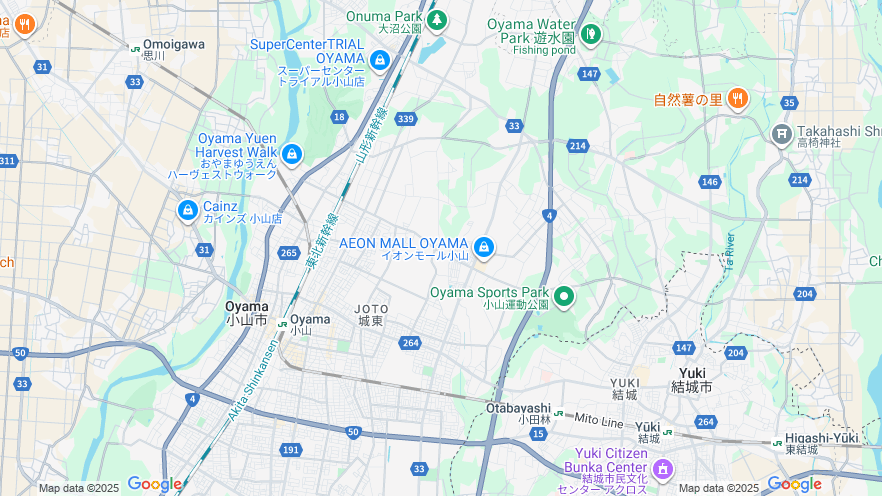Open the 自然薯の里 restaurant pin
This screenshot has height=496, width=882.
point(738,98)
